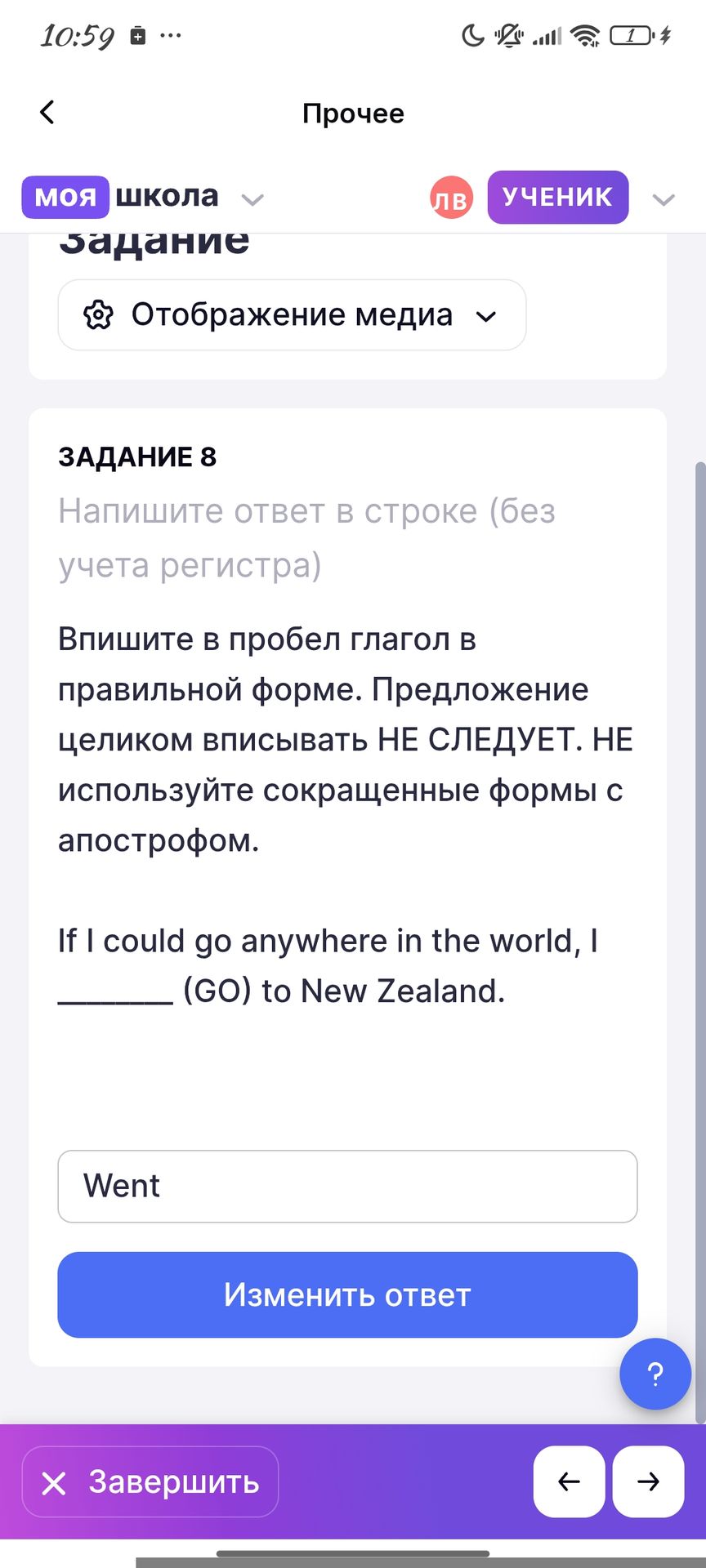The height and width of the screenshot is (1568, 706).
Task: Tap the Изменить ответ button
Action: [347, 1294]
